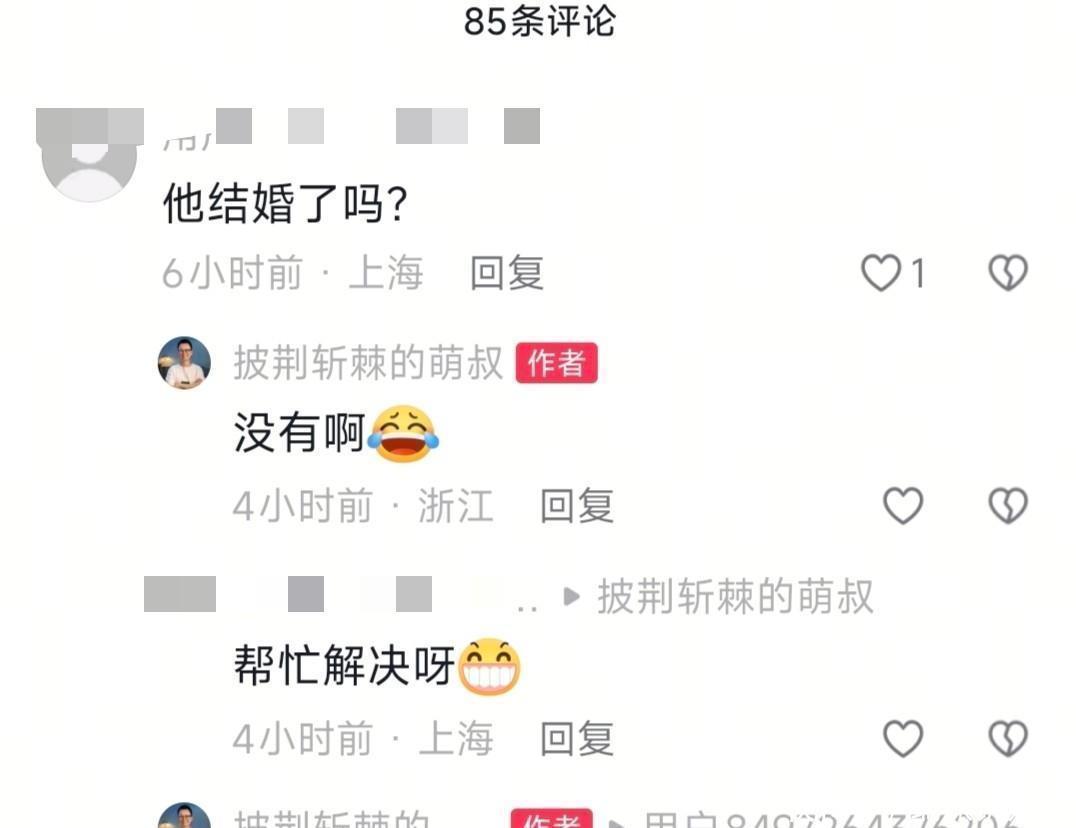The height and width of the screenshot is (828, 1076).
Task: Dislike the author's reply 没有啊
Action: coord(1008,506)
